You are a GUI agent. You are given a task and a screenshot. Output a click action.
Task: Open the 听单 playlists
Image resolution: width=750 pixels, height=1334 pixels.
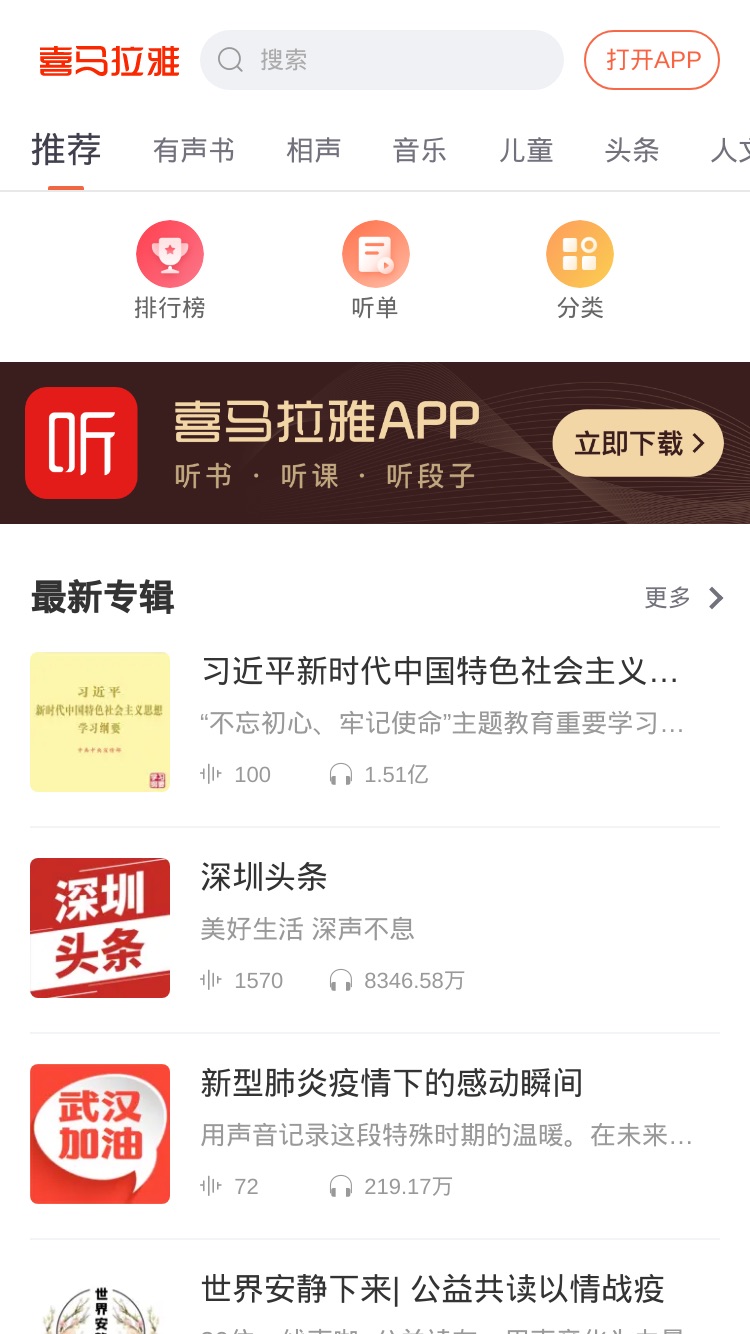pyautogui.click(x=375, y=270)
